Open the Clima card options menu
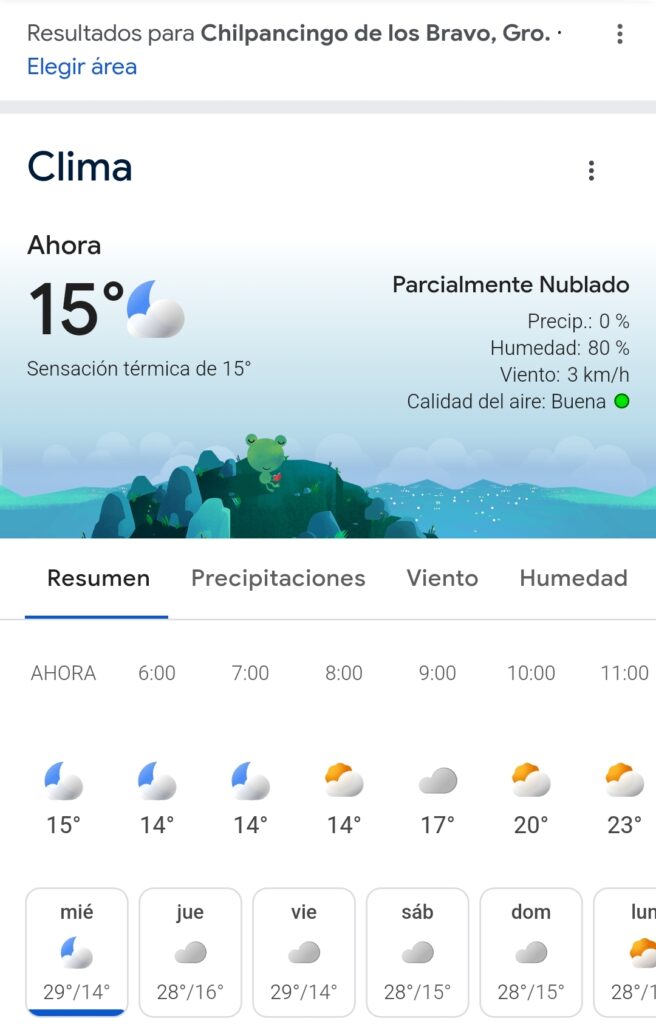Image resolution: width=656 pixels, height=1024 pixels. click(592, 171)
